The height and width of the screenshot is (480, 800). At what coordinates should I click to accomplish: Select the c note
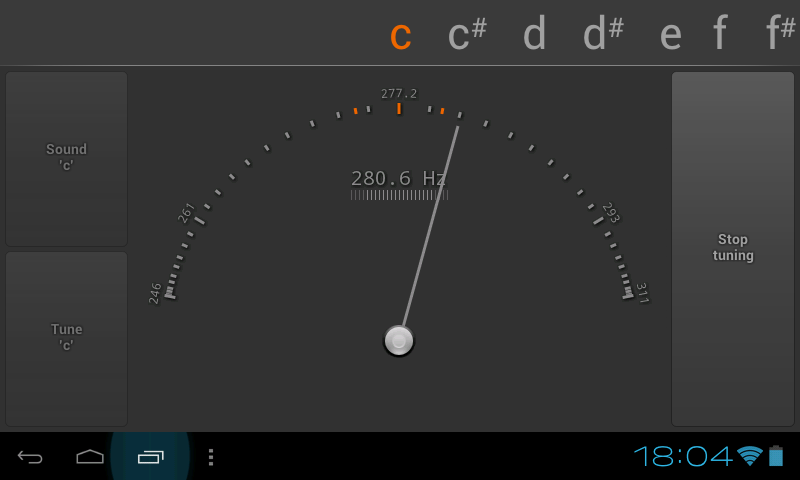click(x=400, y=36)
